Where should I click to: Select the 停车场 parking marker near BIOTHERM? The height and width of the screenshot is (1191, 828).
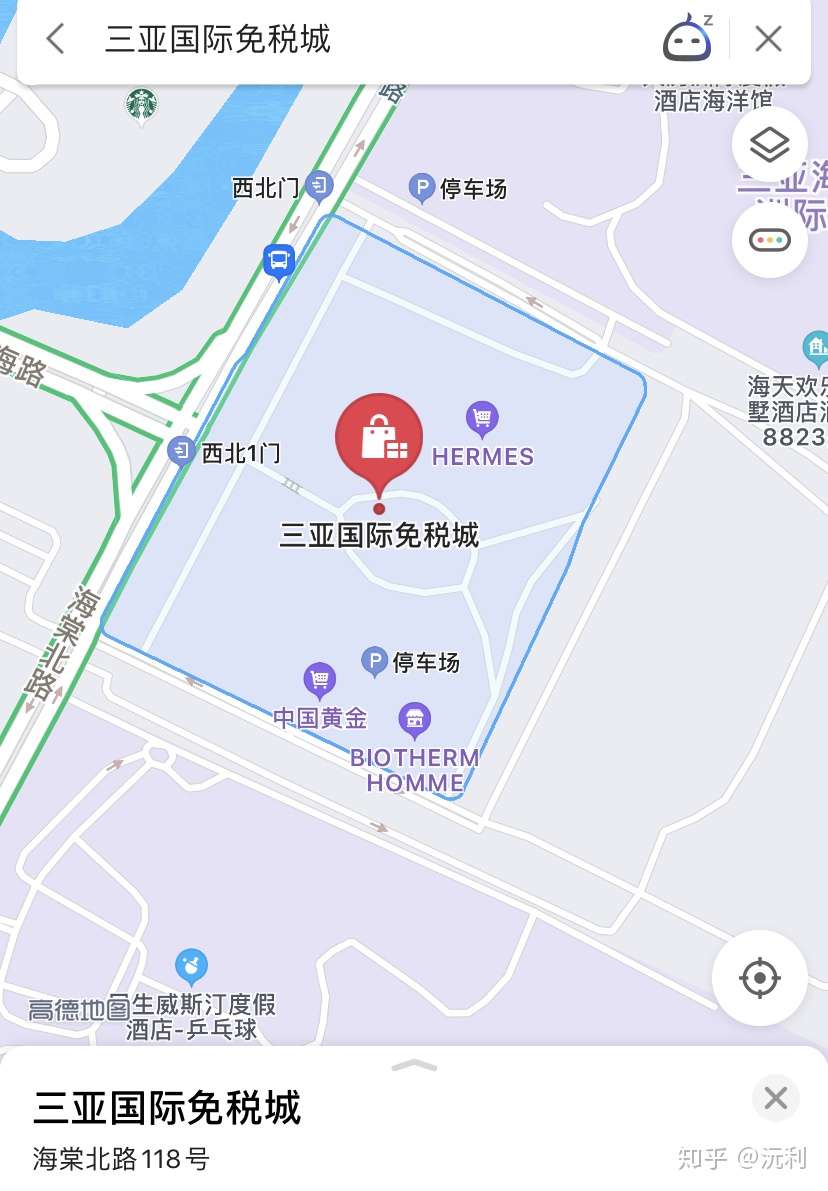[x=376, y=659]
